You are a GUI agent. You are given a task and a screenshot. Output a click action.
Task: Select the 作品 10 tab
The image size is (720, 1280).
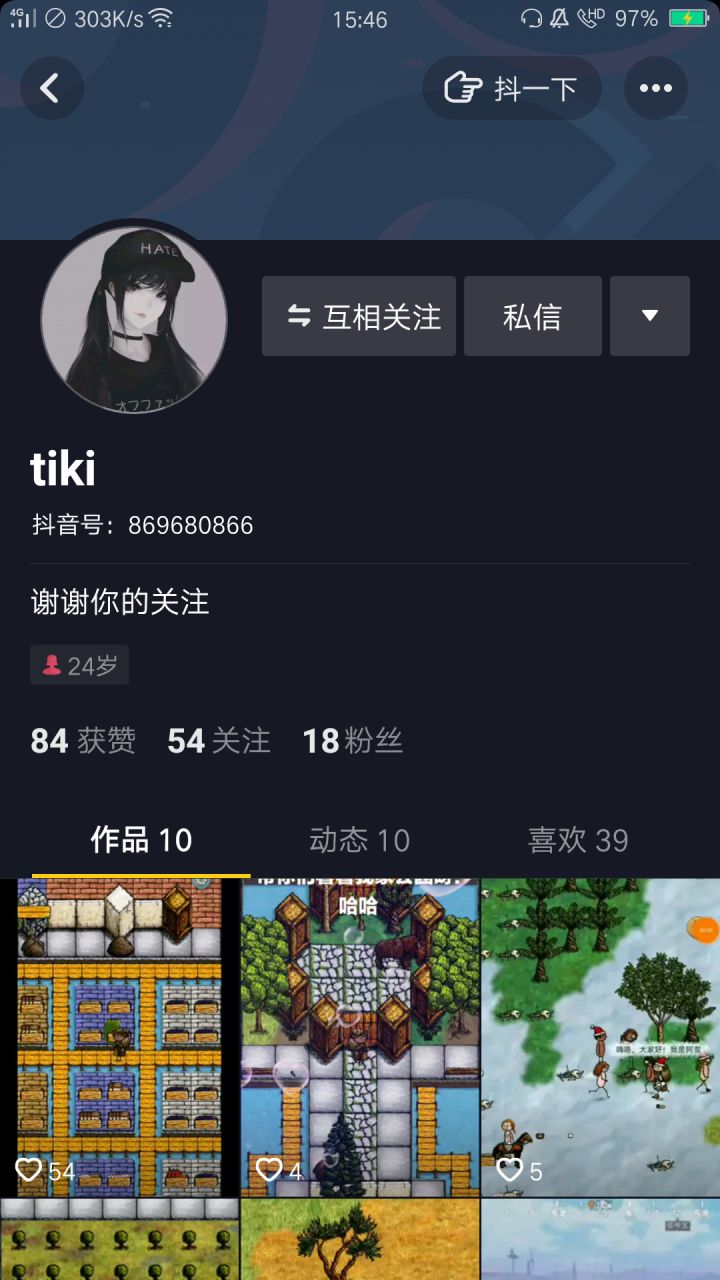tap(141, 840)
